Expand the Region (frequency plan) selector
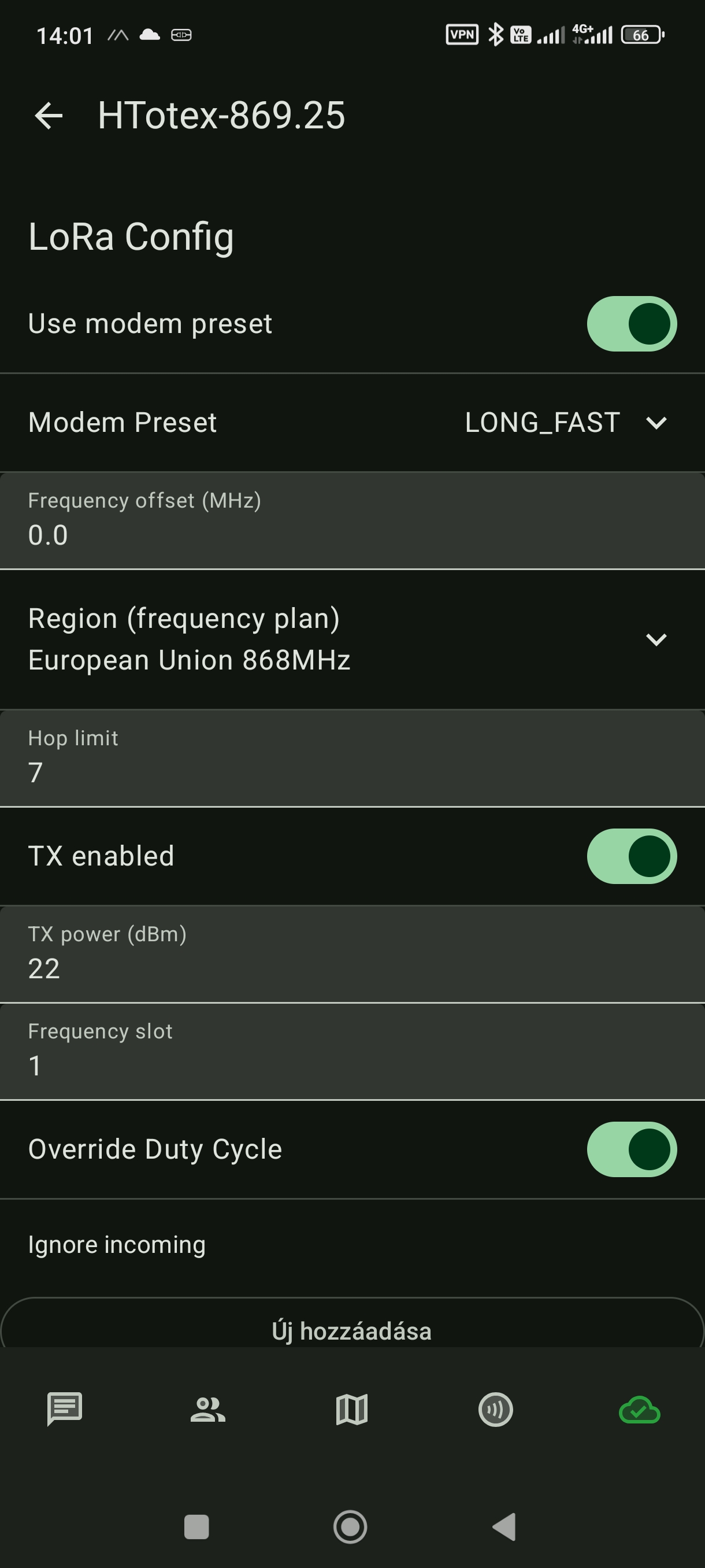This screenshot has height=1568, width=705. pyautogui.click(x=656, y=639)
